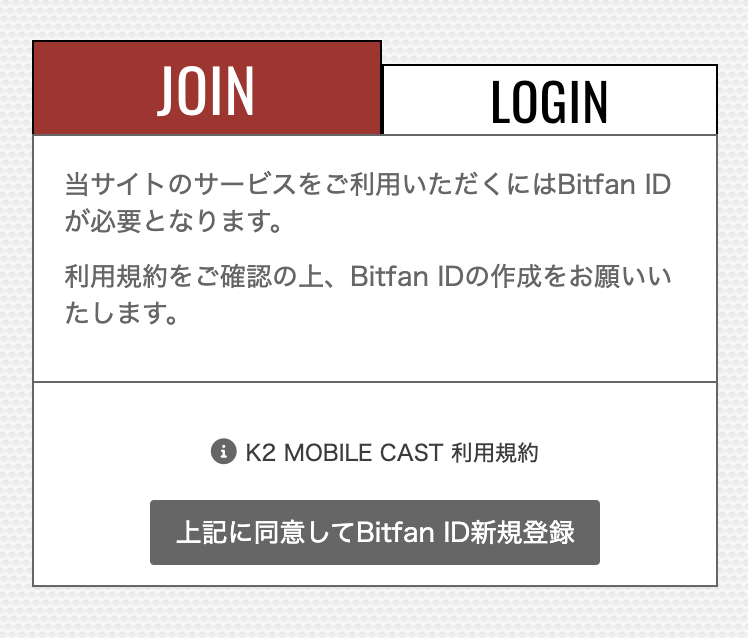
Task: Tap 上記に同意してBitfan ID新規登録 button
Action: pos(375,532)
